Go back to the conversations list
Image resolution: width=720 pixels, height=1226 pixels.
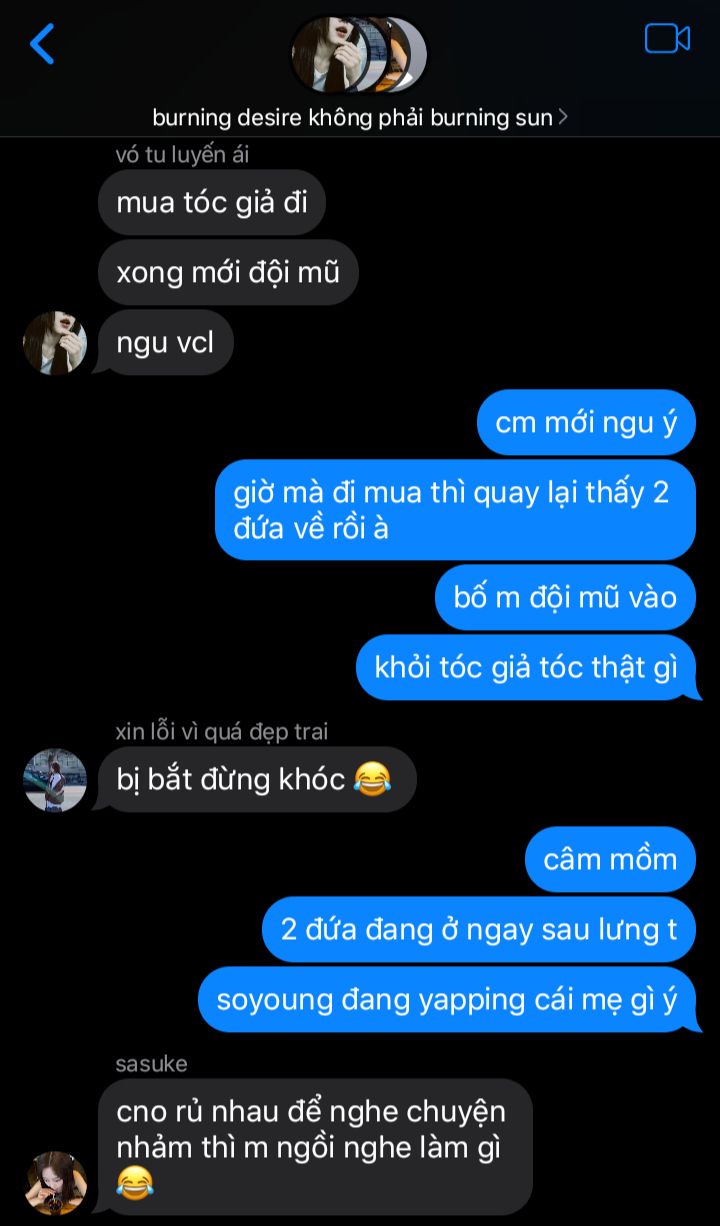(42, 44)
